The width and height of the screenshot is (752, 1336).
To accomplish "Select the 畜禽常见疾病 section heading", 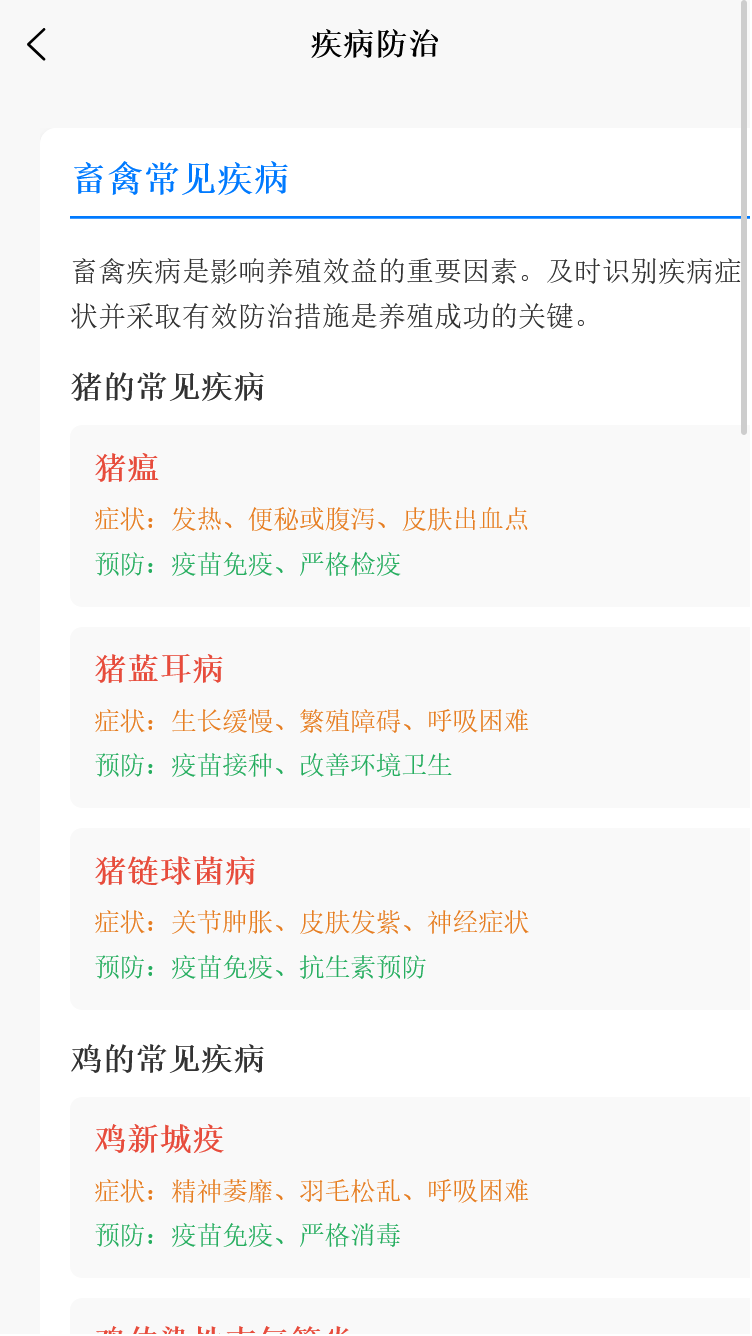I will click(x=181, y=178).
